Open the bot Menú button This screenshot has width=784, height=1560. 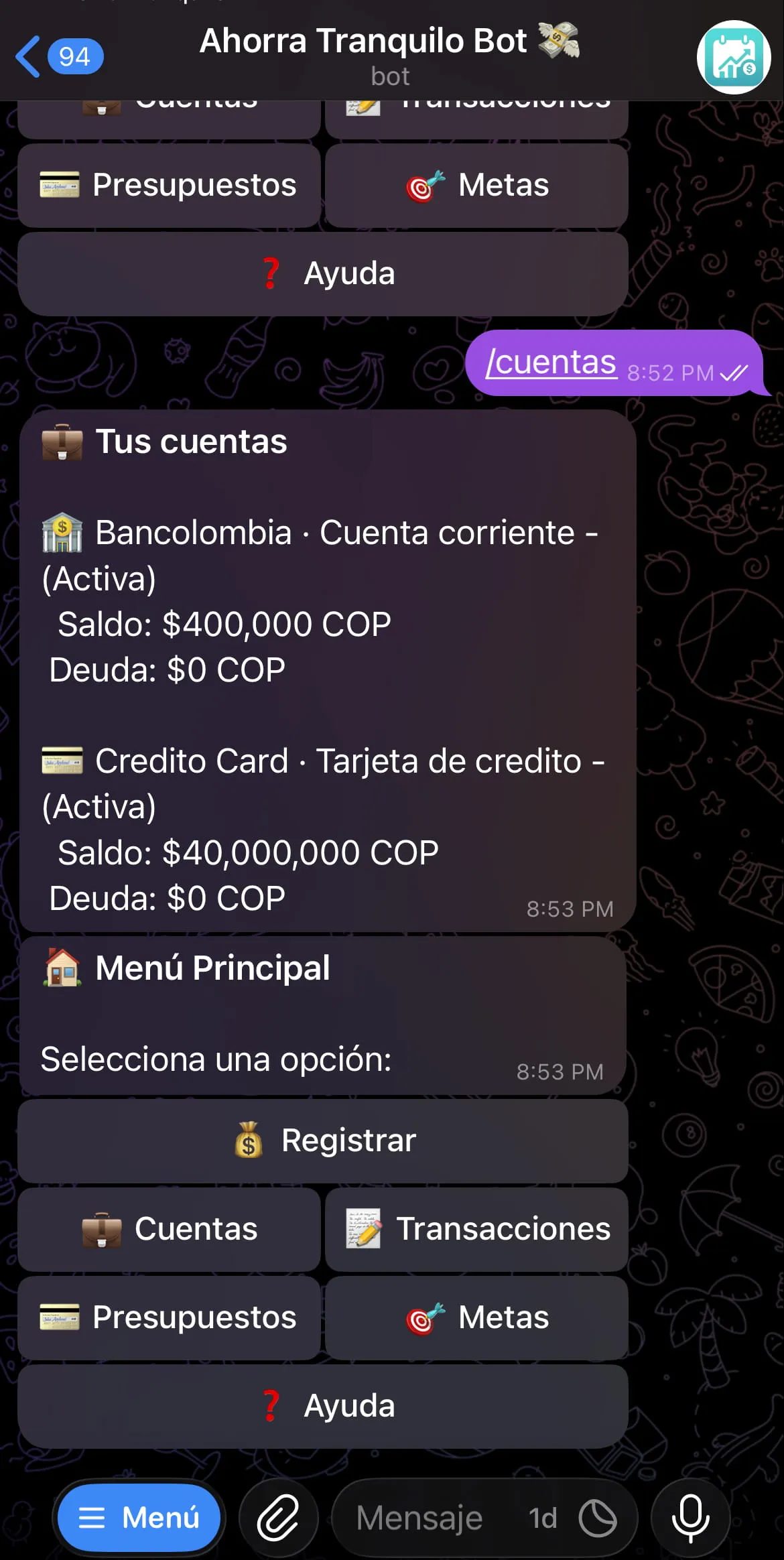[x=137, y=1517]
